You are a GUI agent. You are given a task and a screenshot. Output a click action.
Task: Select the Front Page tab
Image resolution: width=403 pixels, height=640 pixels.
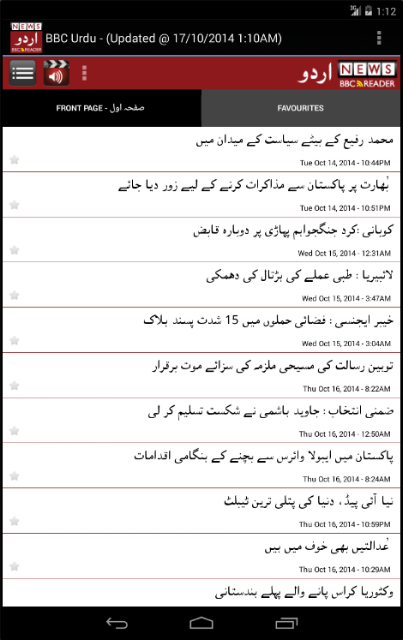click(101, 108)
